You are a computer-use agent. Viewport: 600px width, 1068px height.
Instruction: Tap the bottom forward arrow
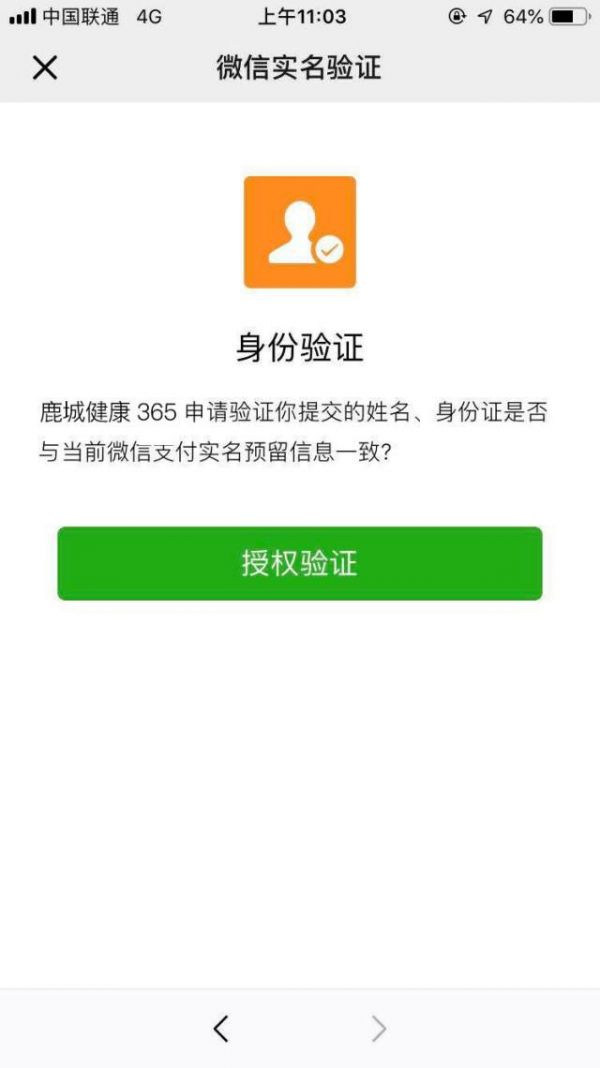[379, 1028]
